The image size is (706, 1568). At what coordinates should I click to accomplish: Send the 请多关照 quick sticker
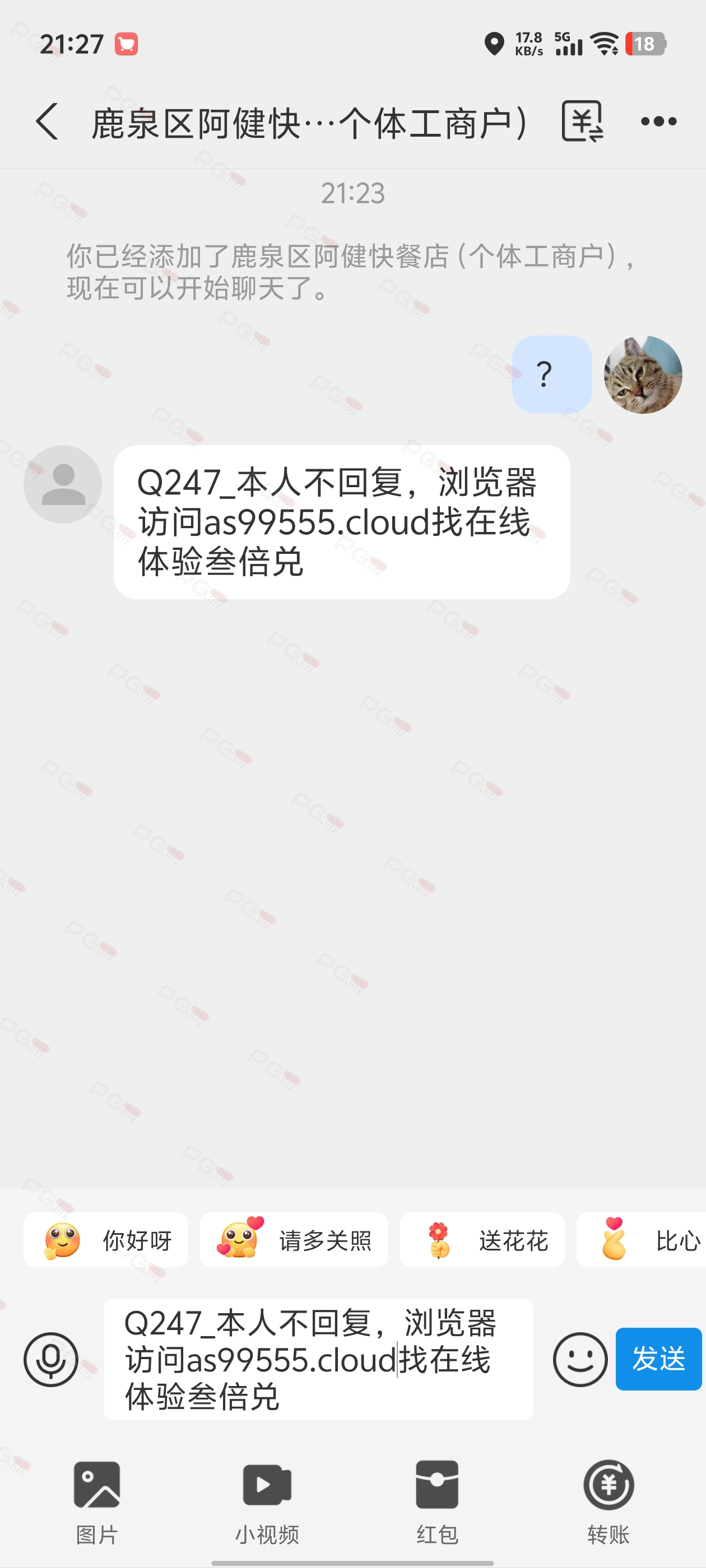pos(294,1240)
